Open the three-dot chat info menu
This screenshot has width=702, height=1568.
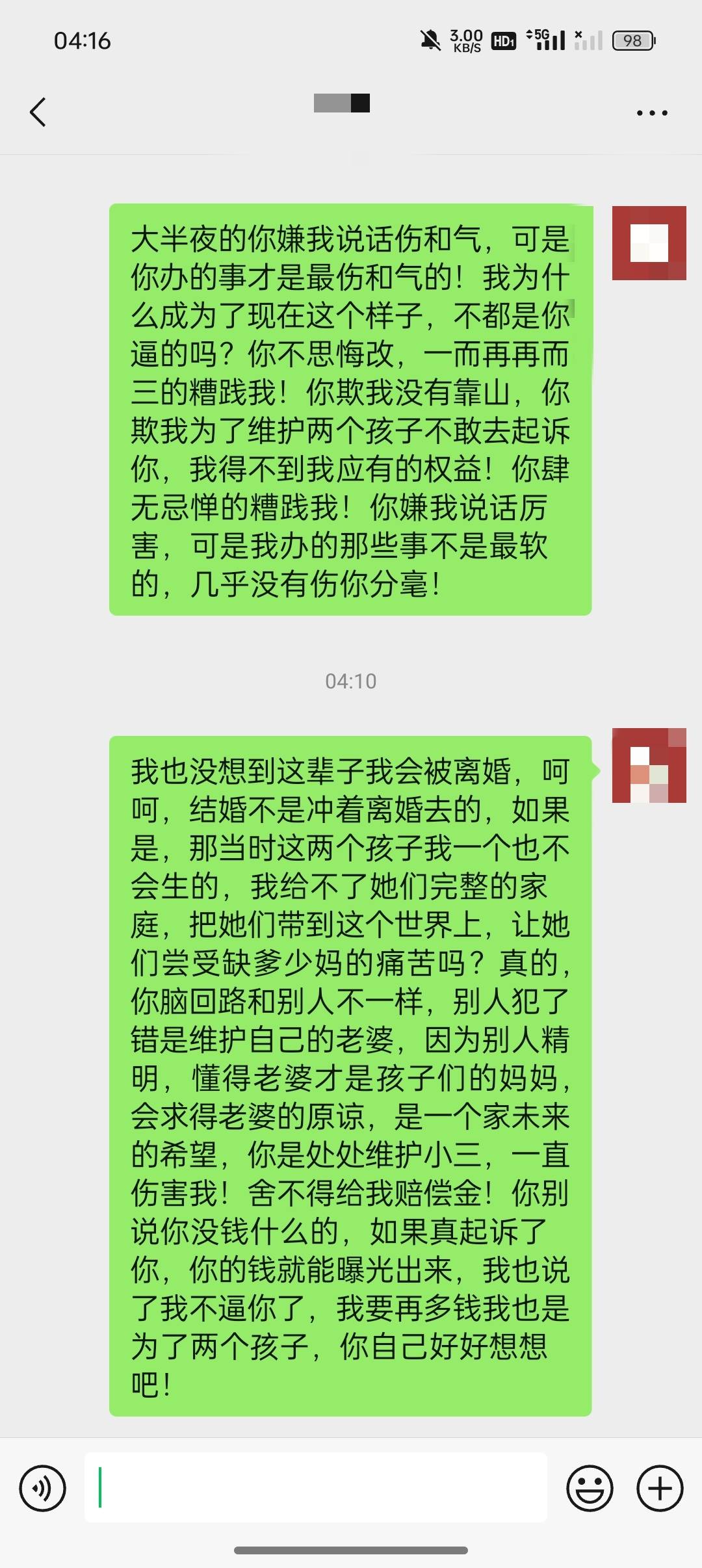pos(652,113)
